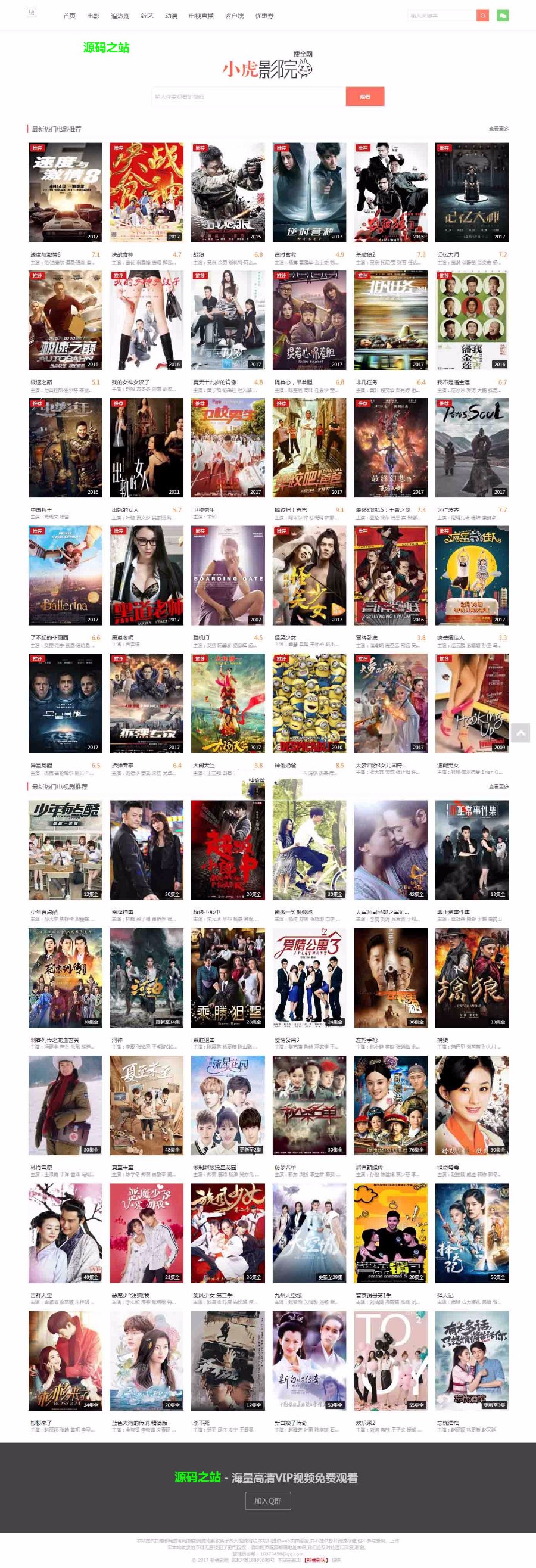Open the 优惠券 nav link
This screenshot has height=1568, width=536.
[264, 16]
